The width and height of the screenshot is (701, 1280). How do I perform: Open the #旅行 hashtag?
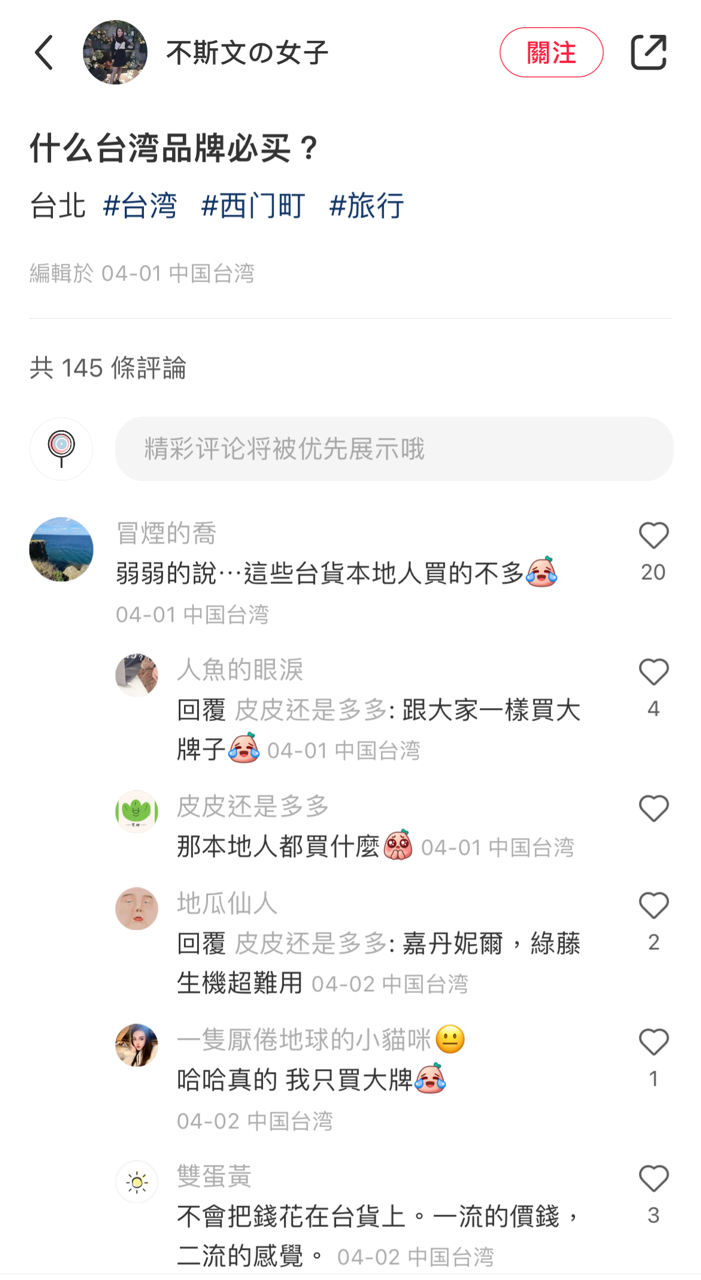point(367,206)
